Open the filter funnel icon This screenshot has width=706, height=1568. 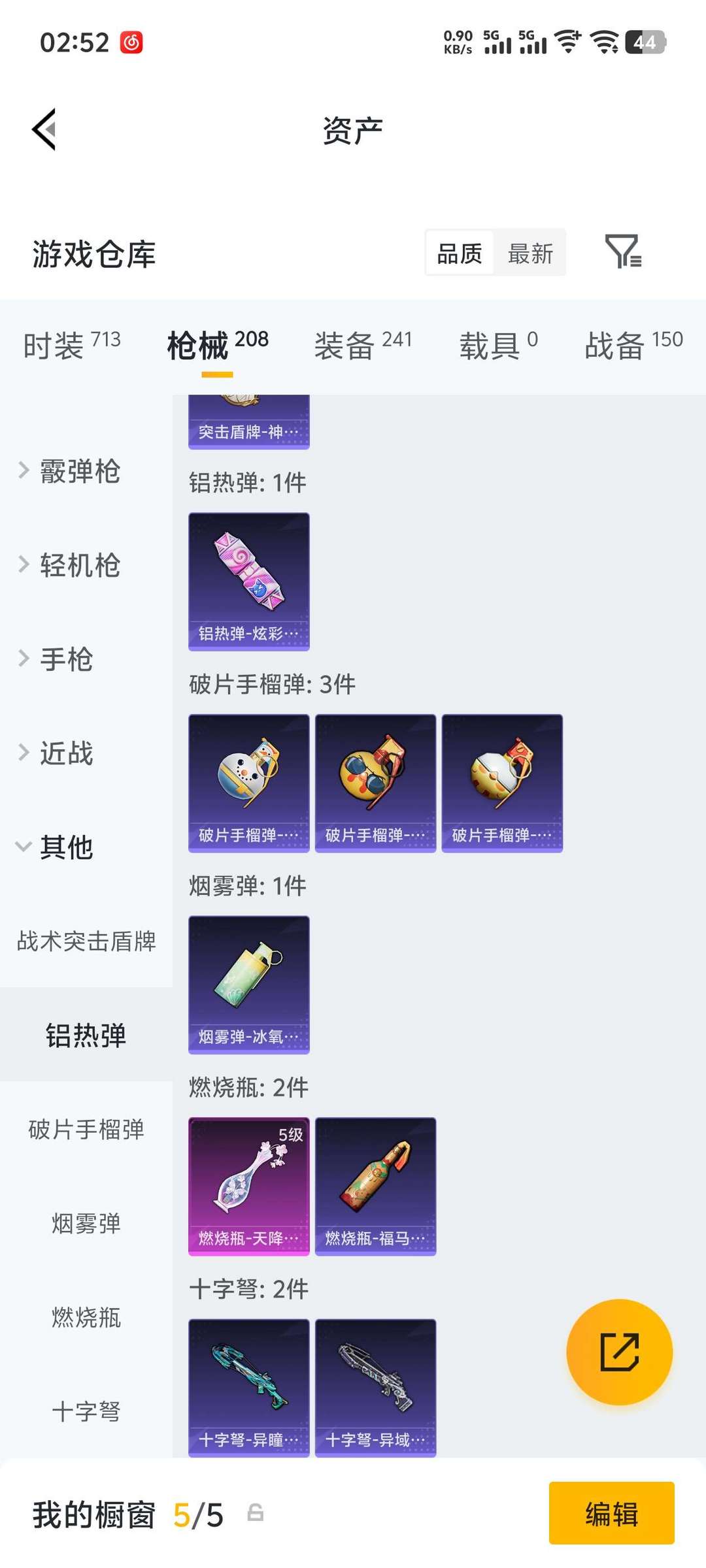click(x=623, y=252)
